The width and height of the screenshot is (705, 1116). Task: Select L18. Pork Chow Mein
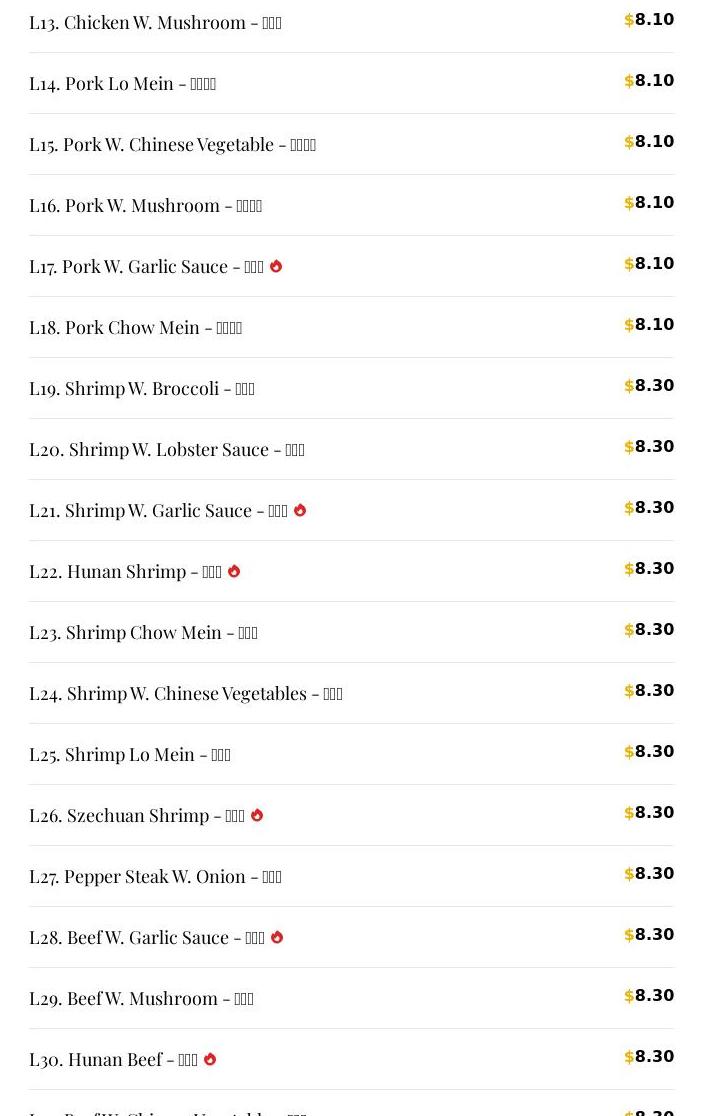point(135,327)
